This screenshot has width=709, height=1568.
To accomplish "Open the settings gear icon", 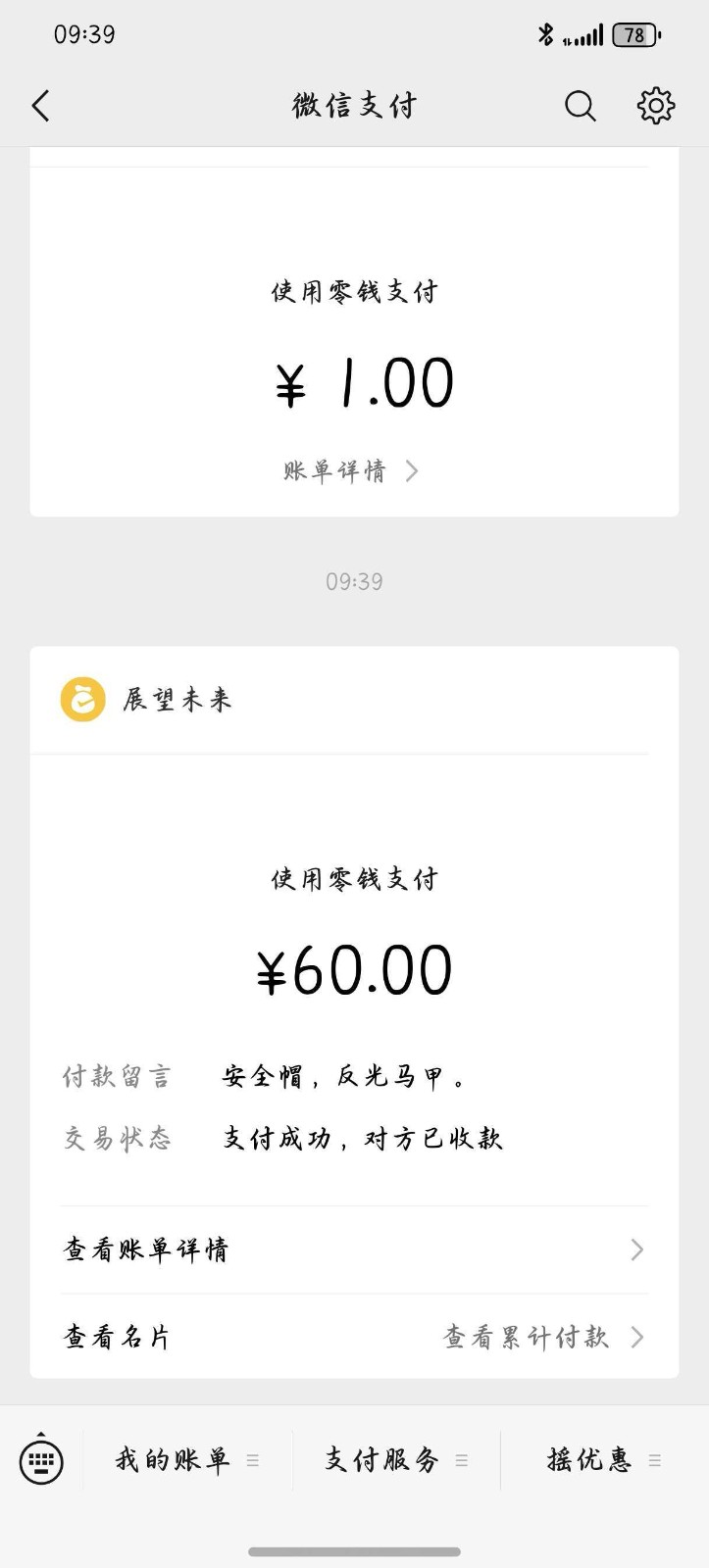I will [655, 106].
